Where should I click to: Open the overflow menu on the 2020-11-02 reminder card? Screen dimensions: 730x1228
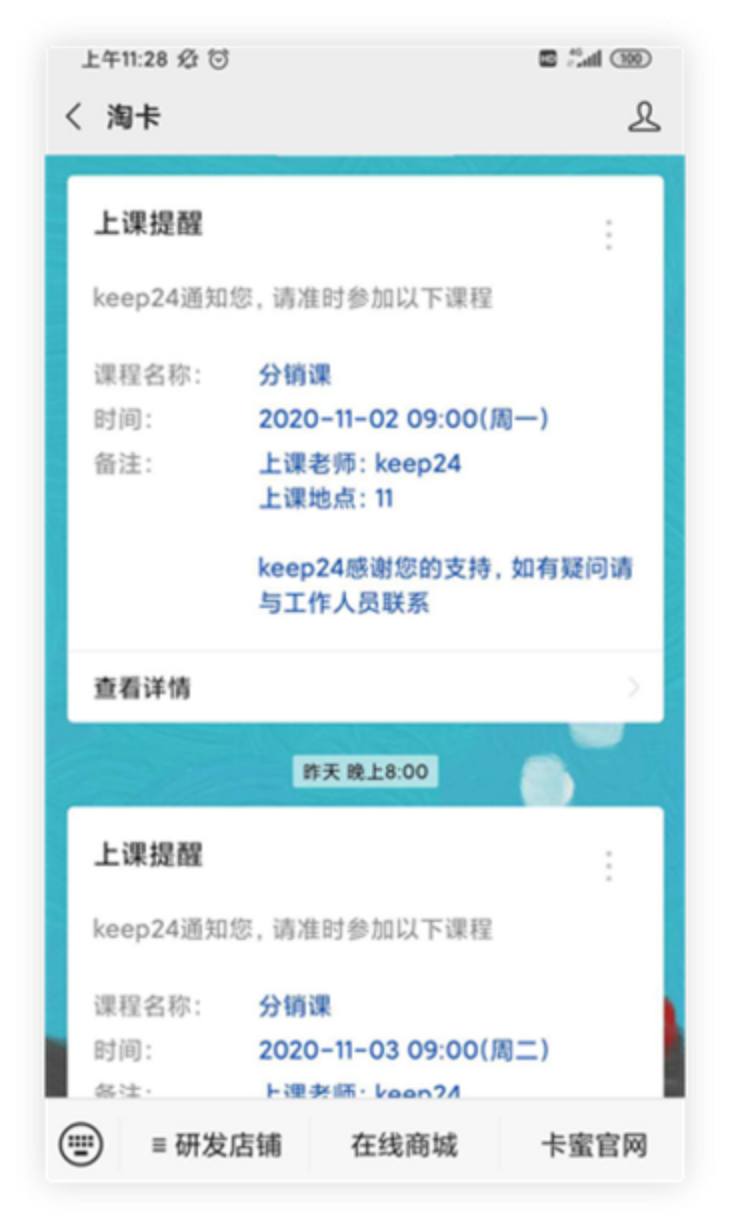[608, 234]
